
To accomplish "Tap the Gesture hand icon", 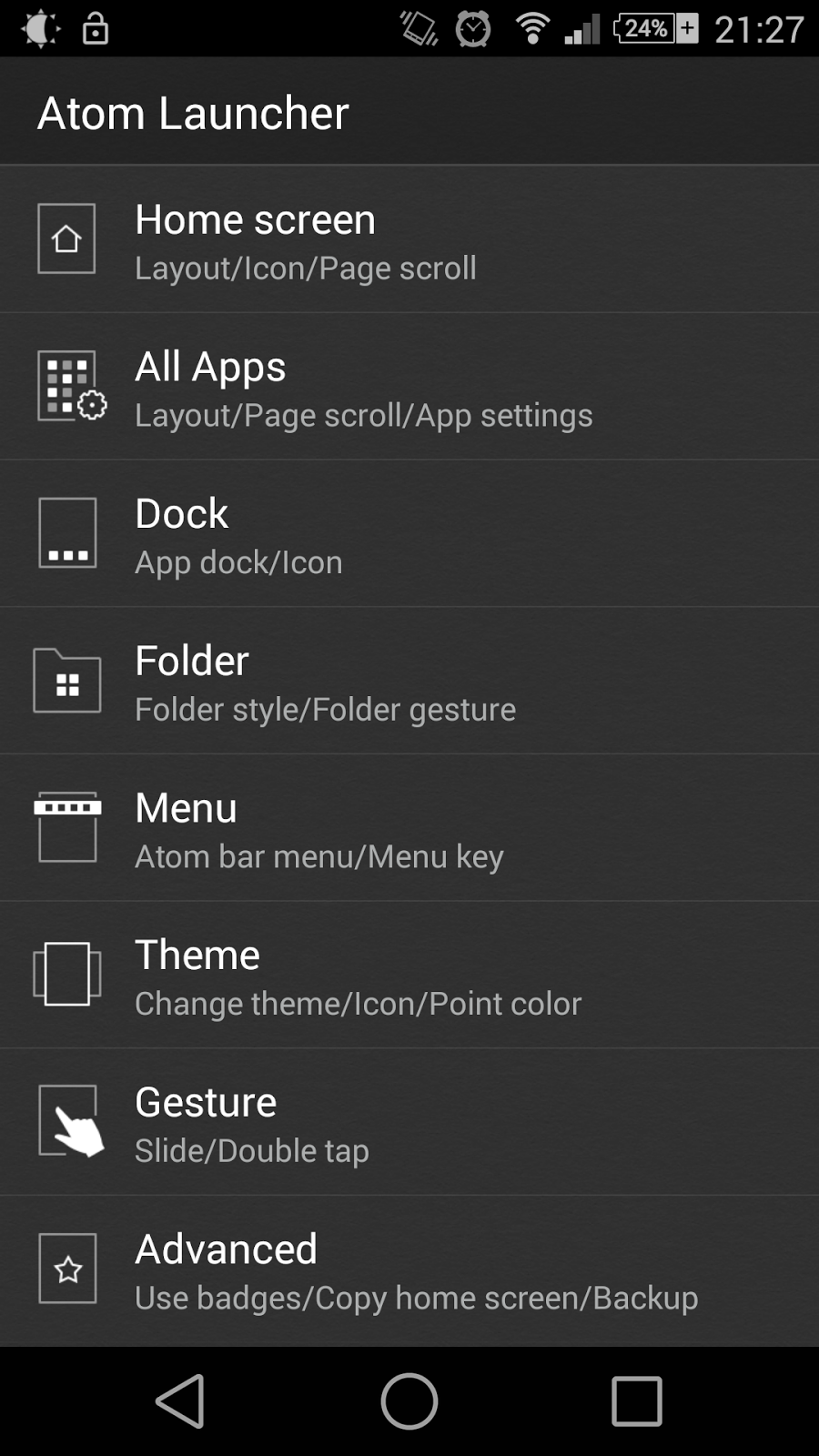I will [66, 1123].
